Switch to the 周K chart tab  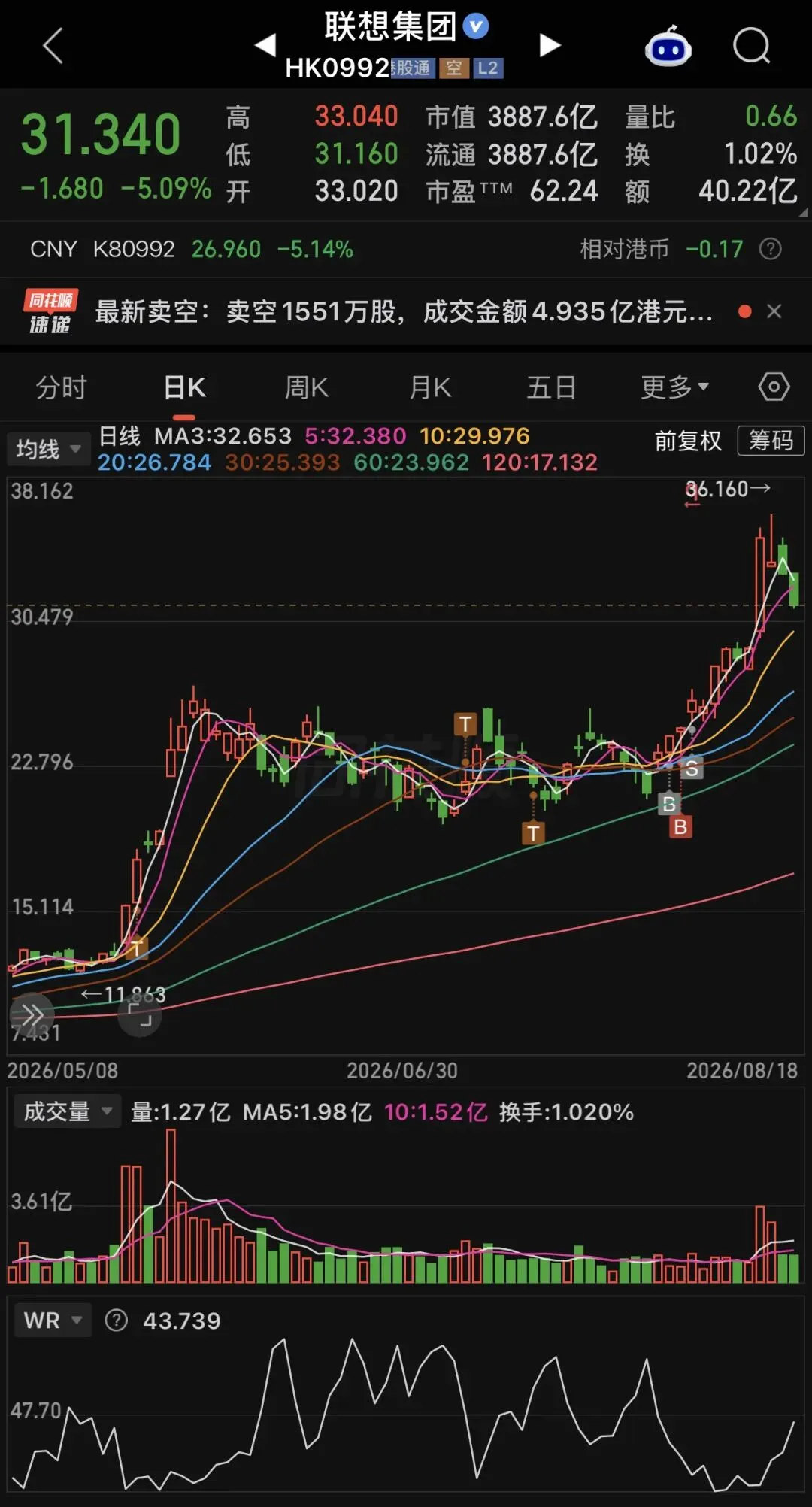tap(306, 387)
